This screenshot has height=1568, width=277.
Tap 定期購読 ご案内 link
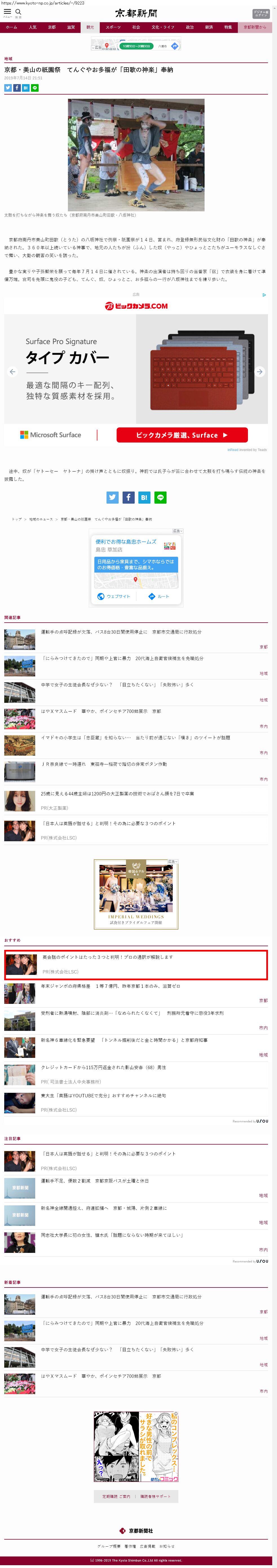coord(116,1497)
